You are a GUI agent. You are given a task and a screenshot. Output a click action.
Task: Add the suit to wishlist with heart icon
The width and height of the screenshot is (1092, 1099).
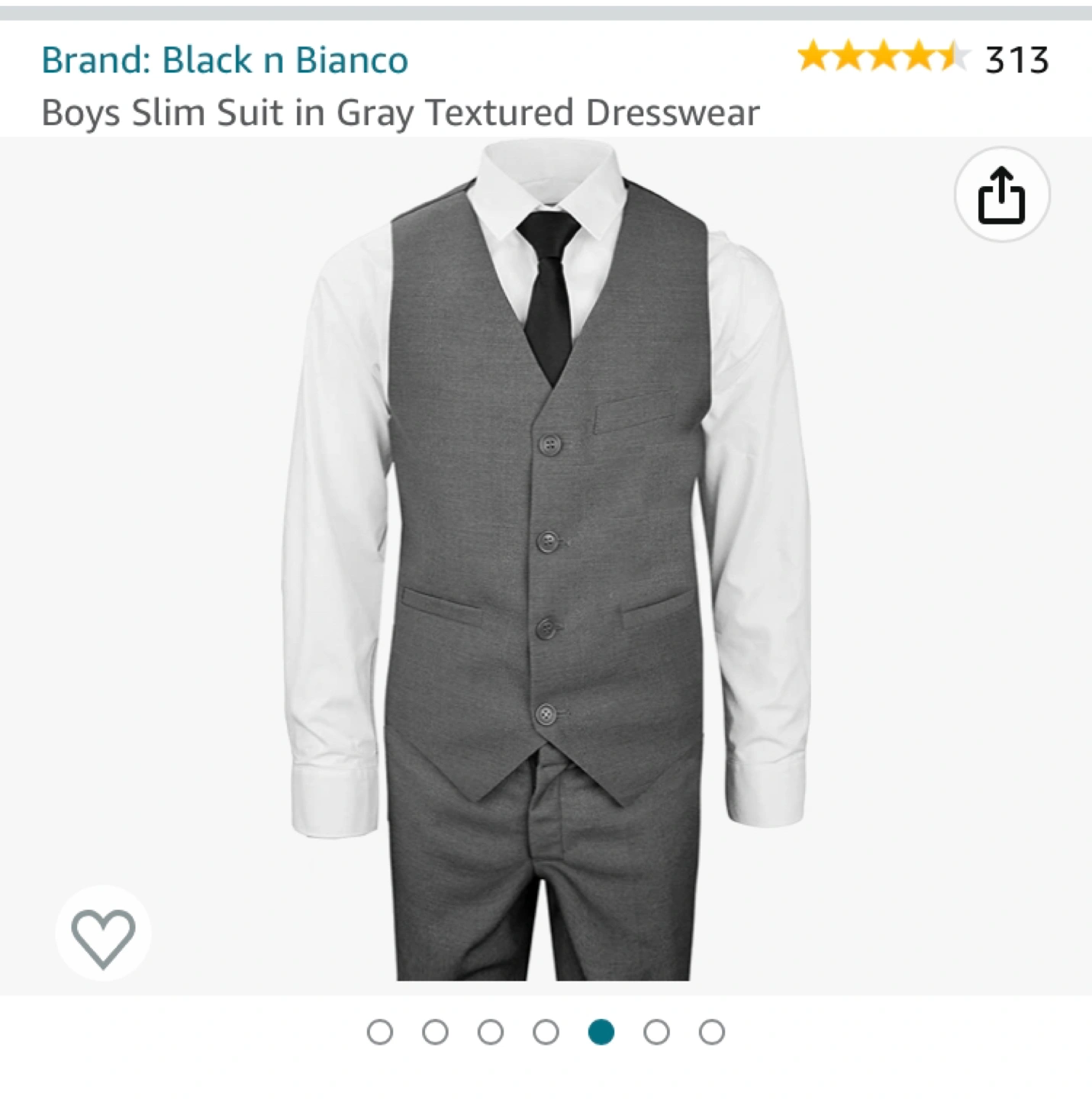coord(103,936)
